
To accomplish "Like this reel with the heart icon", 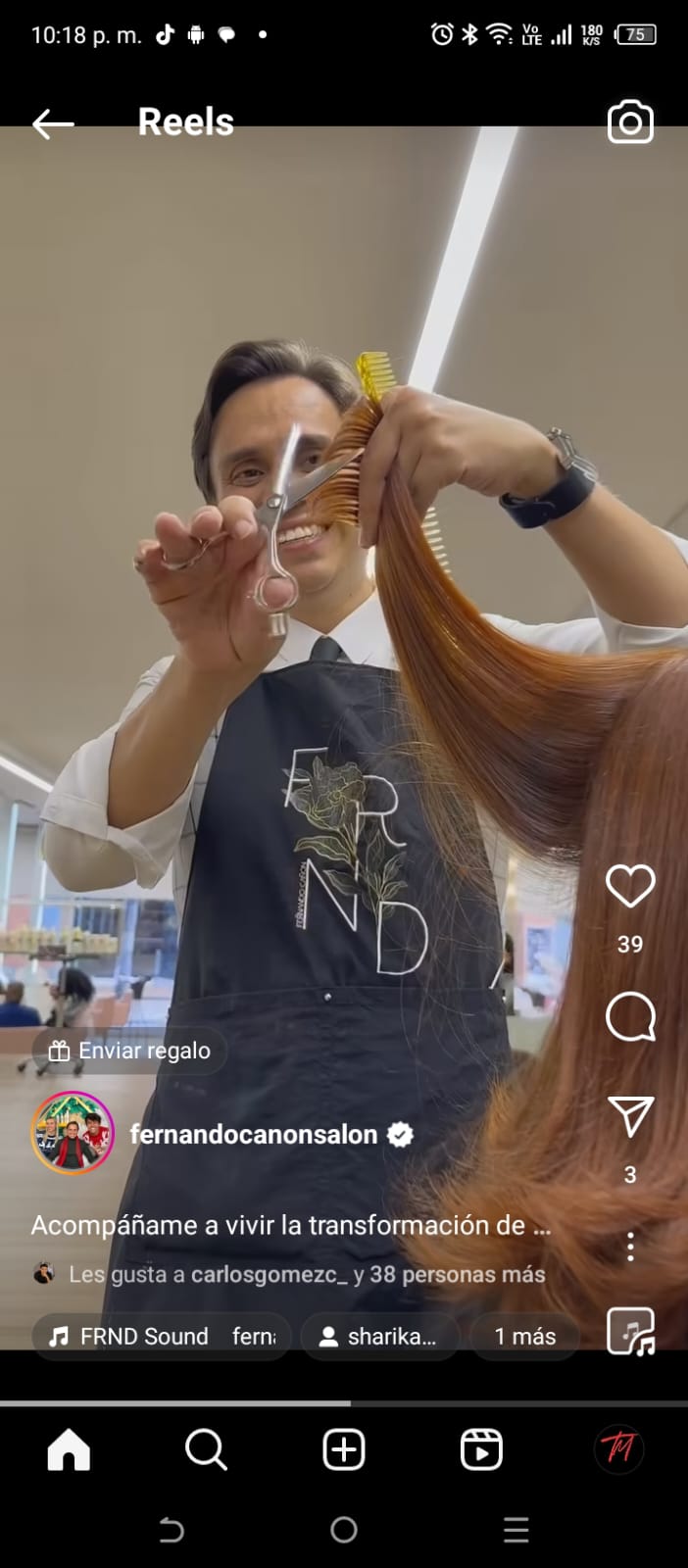I will point(630,886).
